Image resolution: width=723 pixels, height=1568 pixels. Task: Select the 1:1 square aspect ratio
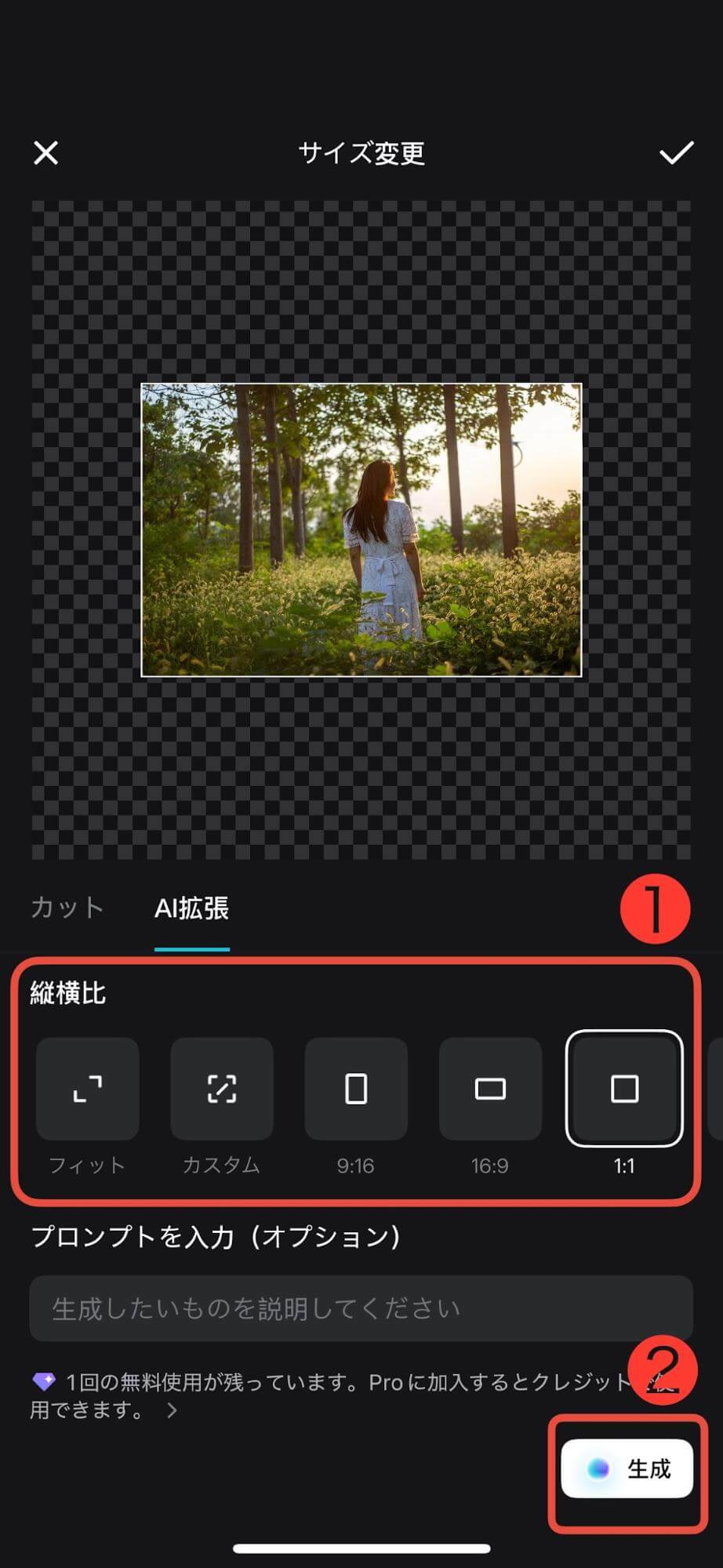[624, 1089]
